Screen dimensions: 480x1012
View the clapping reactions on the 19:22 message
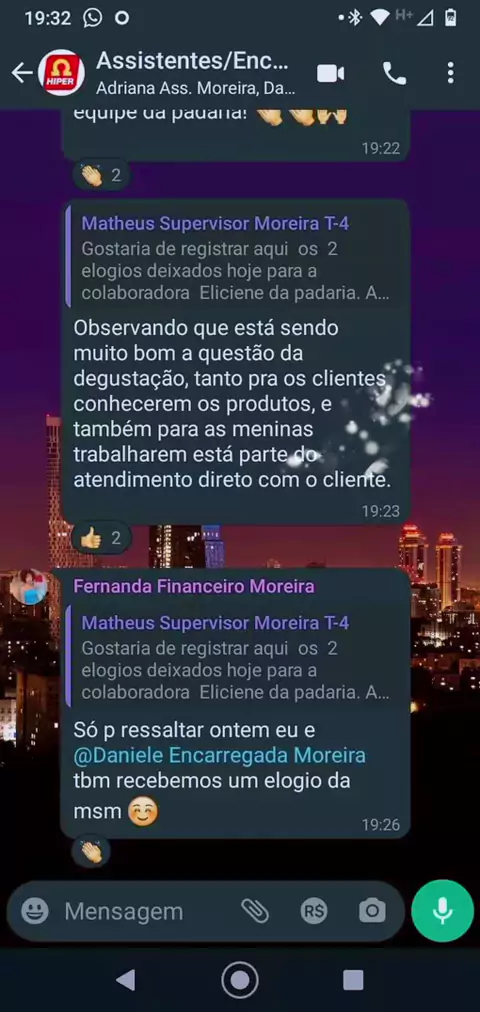101,175
